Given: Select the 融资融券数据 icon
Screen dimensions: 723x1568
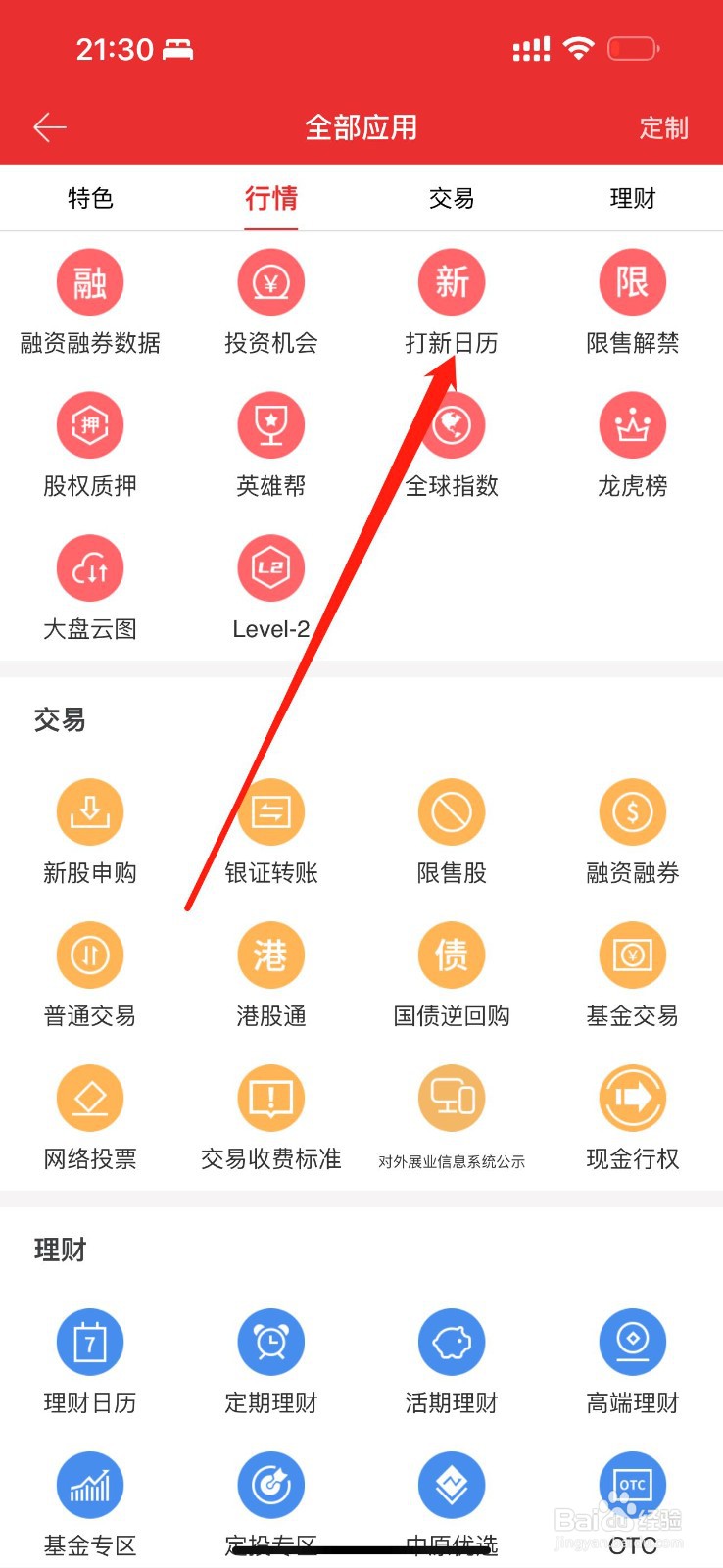Looking at the screenshot, I should coord(90,299).
